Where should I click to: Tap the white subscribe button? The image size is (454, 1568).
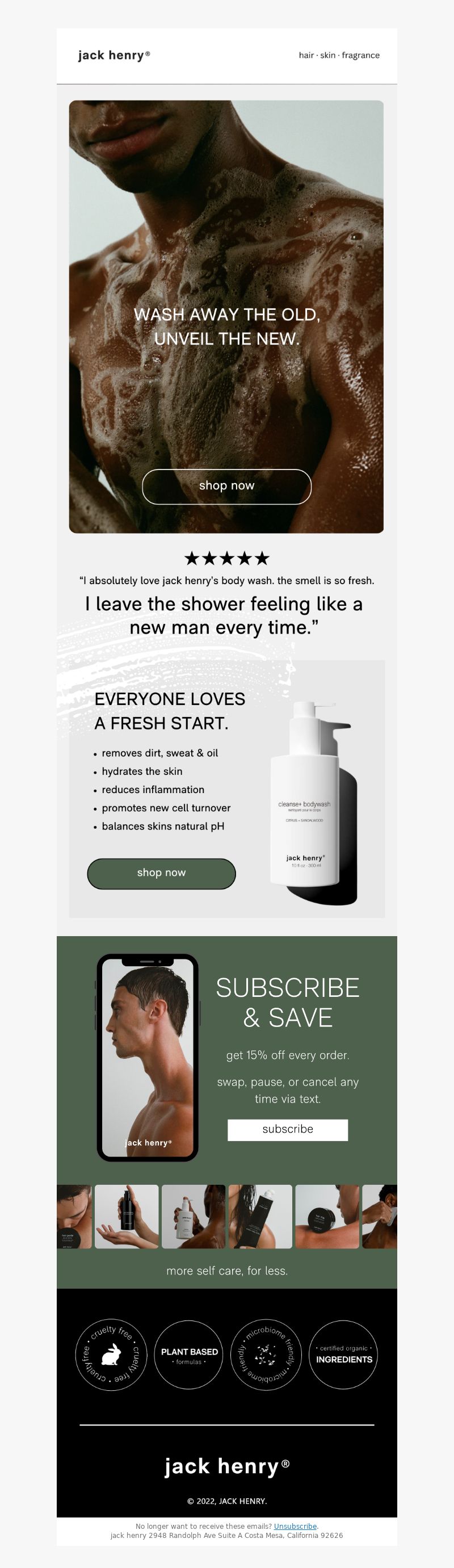click(x=287, y=1129)
